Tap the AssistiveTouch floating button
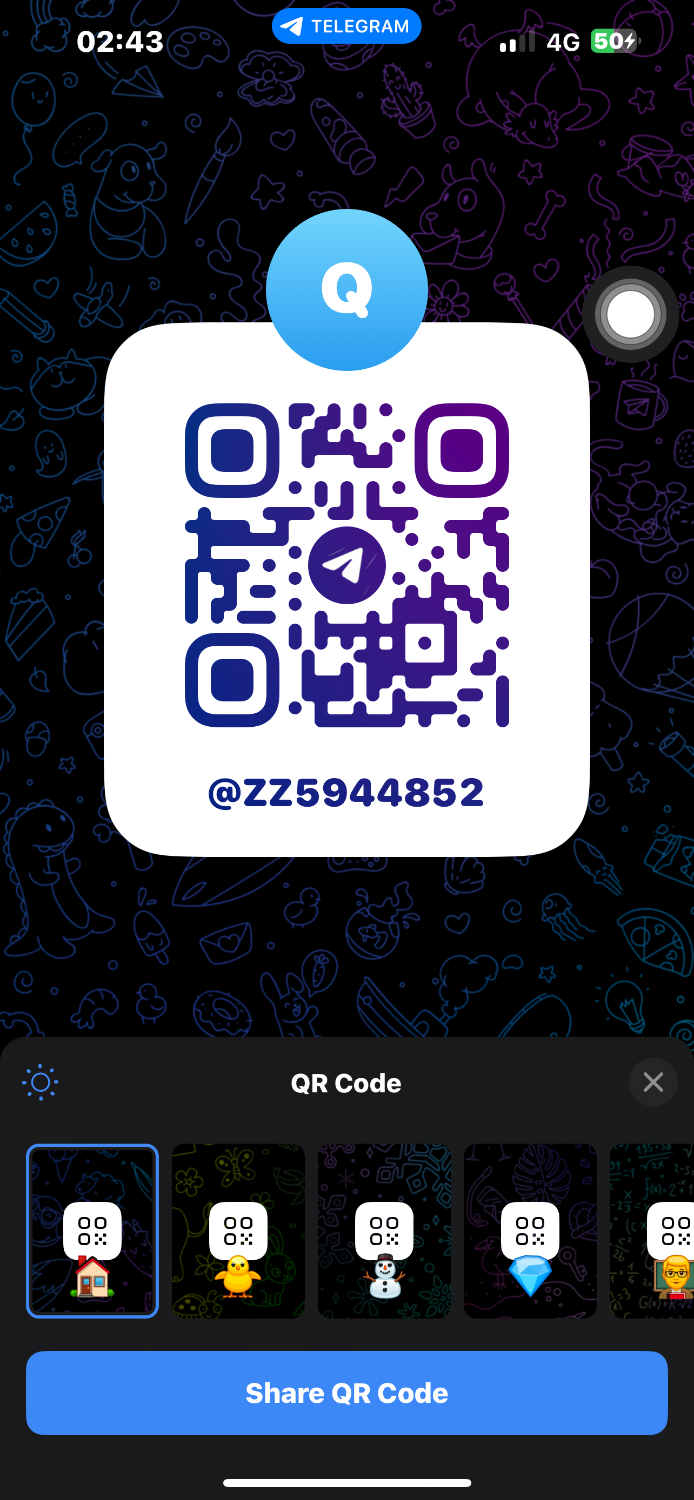 (631, 315)
